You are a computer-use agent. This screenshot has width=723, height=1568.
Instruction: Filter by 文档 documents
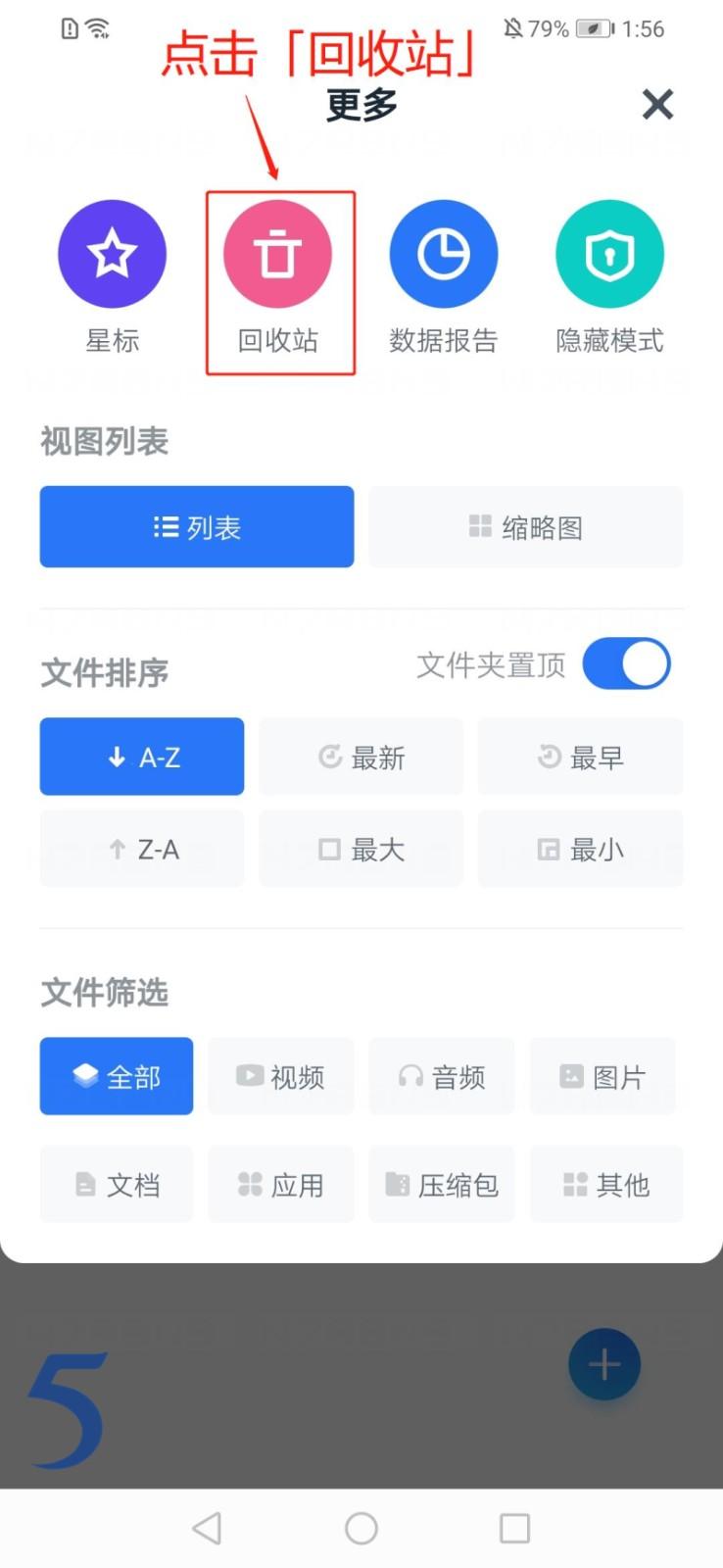pos(116,1184)
